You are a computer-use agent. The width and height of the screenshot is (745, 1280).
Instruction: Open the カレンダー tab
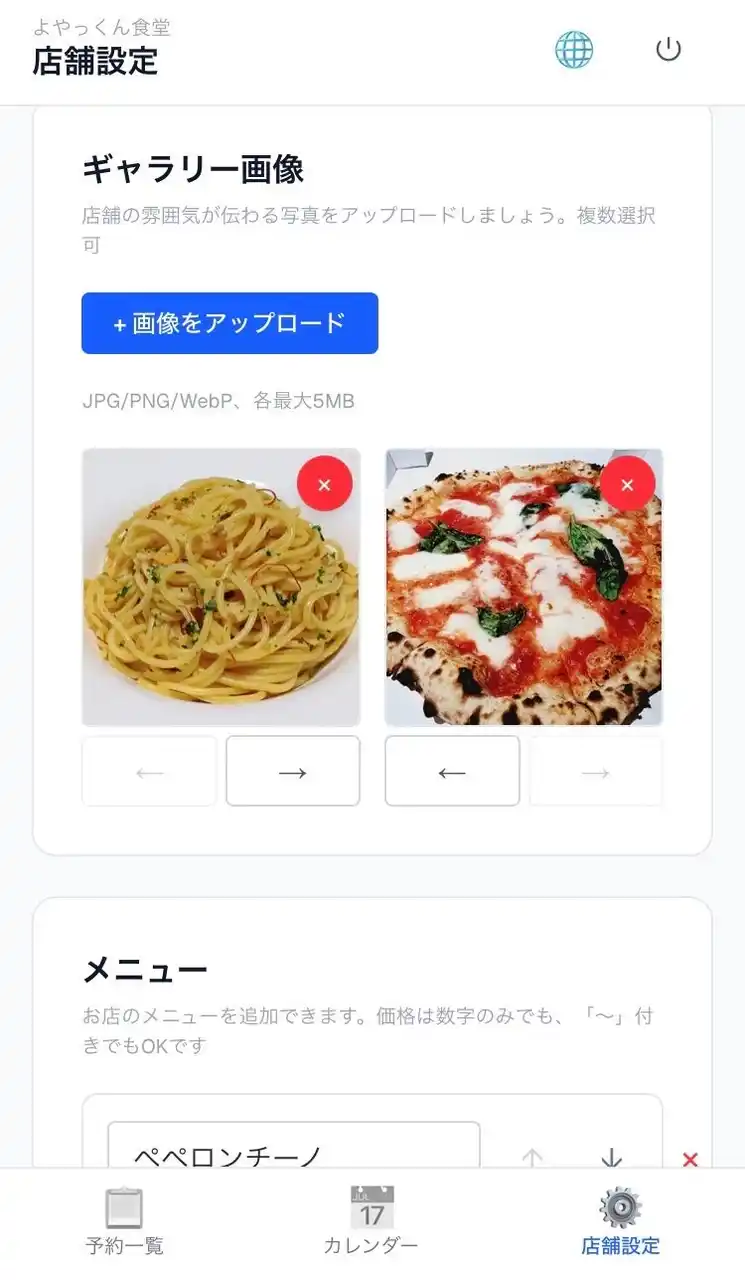(x=371, y=1221)
